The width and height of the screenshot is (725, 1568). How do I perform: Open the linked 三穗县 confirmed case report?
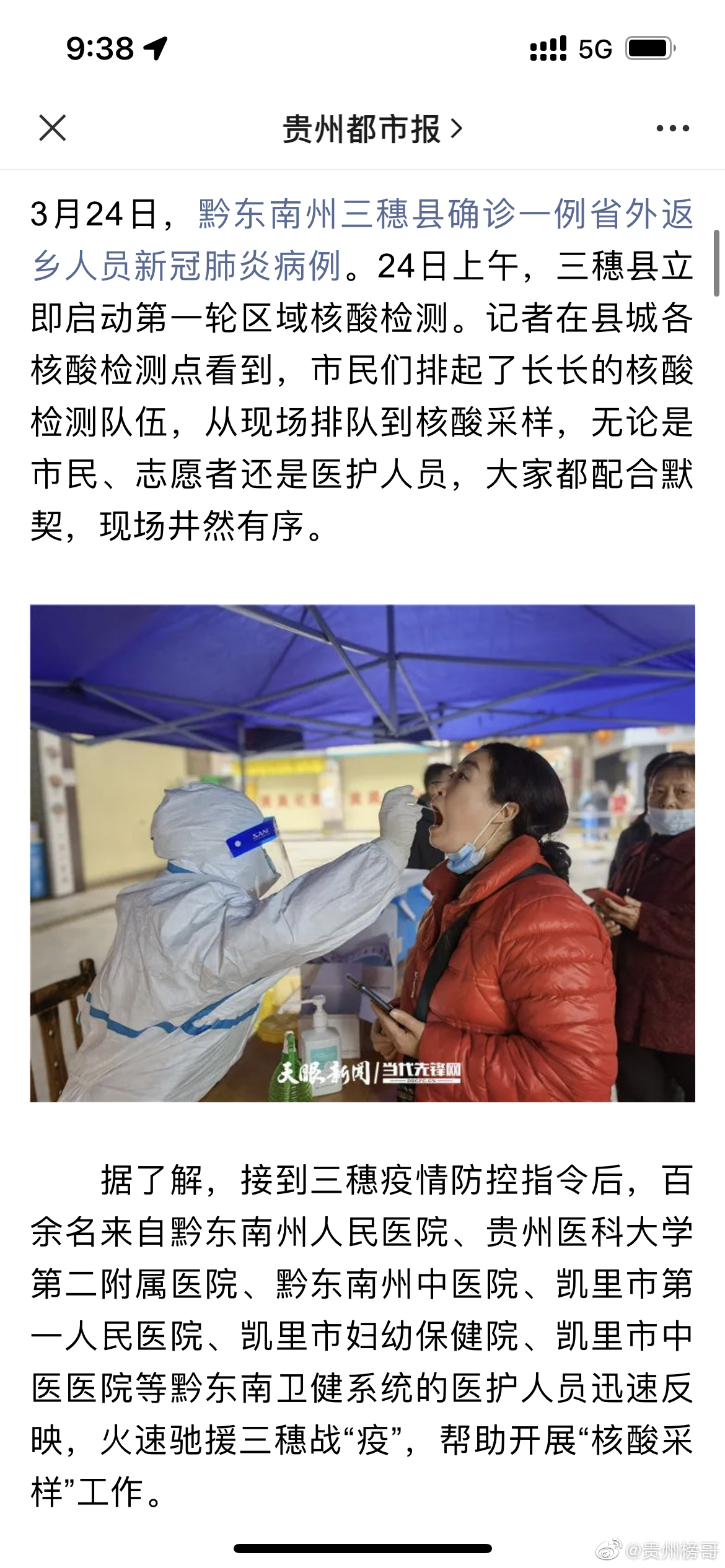click(362, 240)
